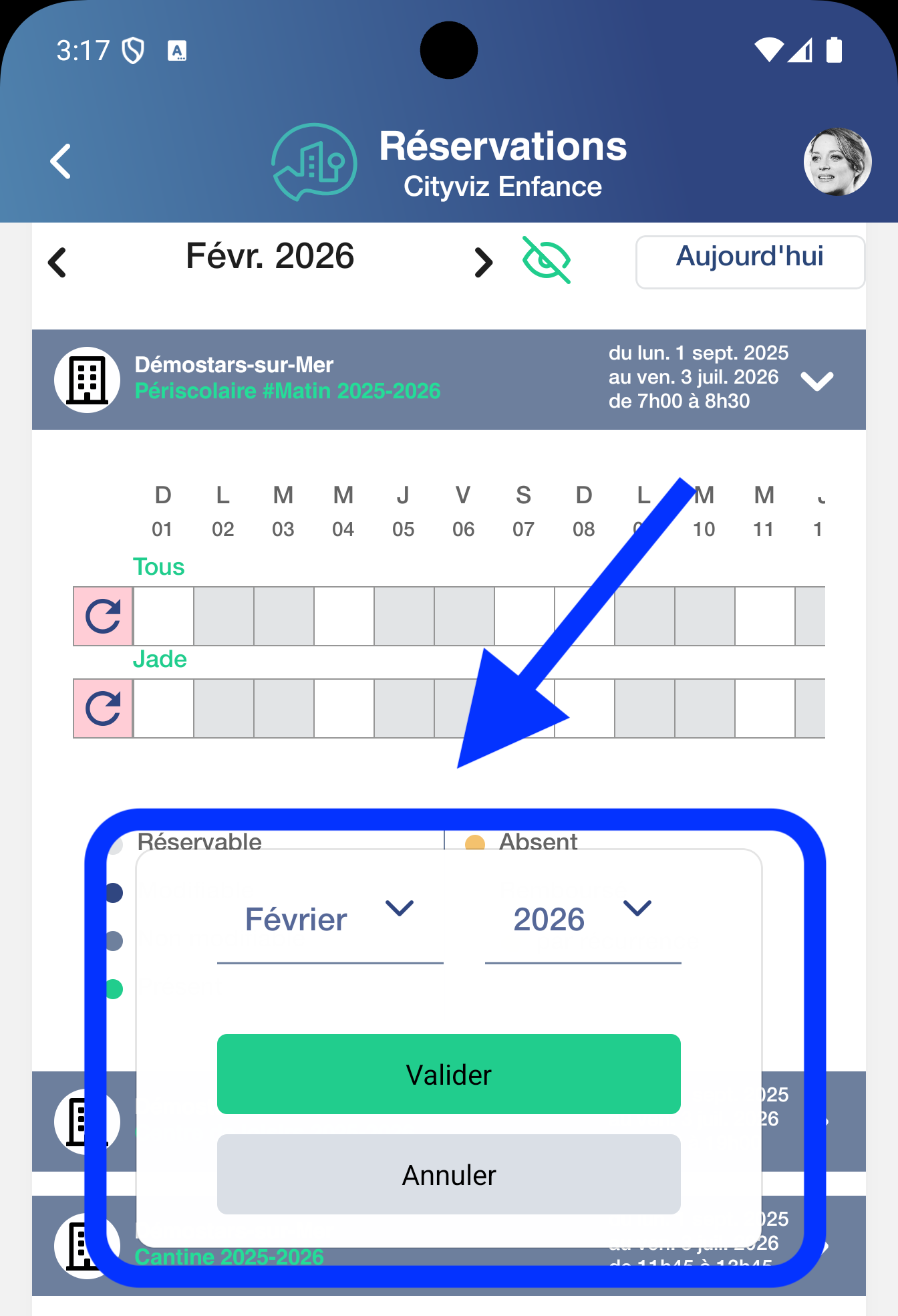Go to the previous month
Image resolution: width=898 pixels, height=1316 pixels.
[57, 262]
